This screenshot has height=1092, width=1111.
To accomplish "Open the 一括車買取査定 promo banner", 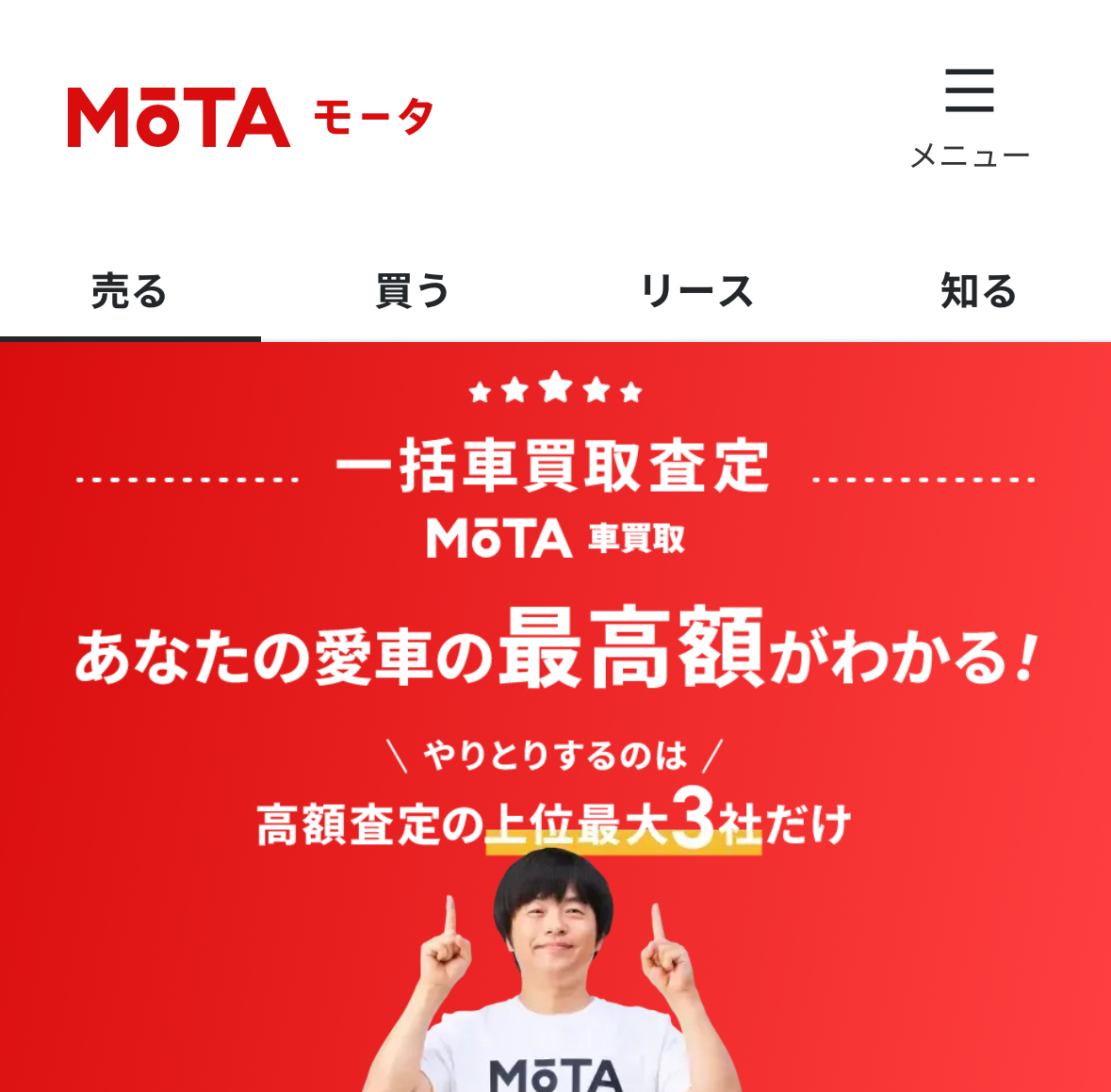I will coord(555,660).
